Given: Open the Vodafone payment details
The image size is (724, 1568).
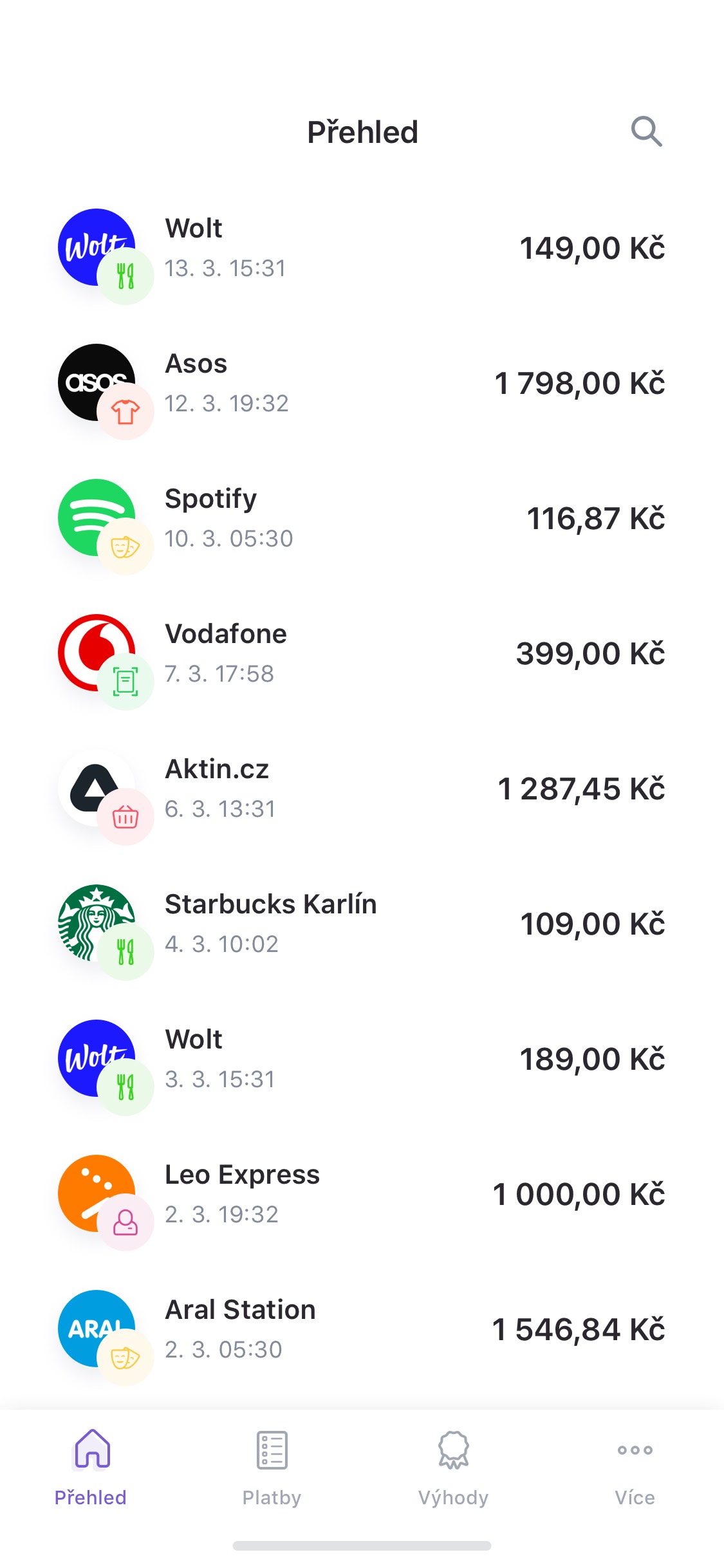Looking at the screenshot, I should point(360,653).
